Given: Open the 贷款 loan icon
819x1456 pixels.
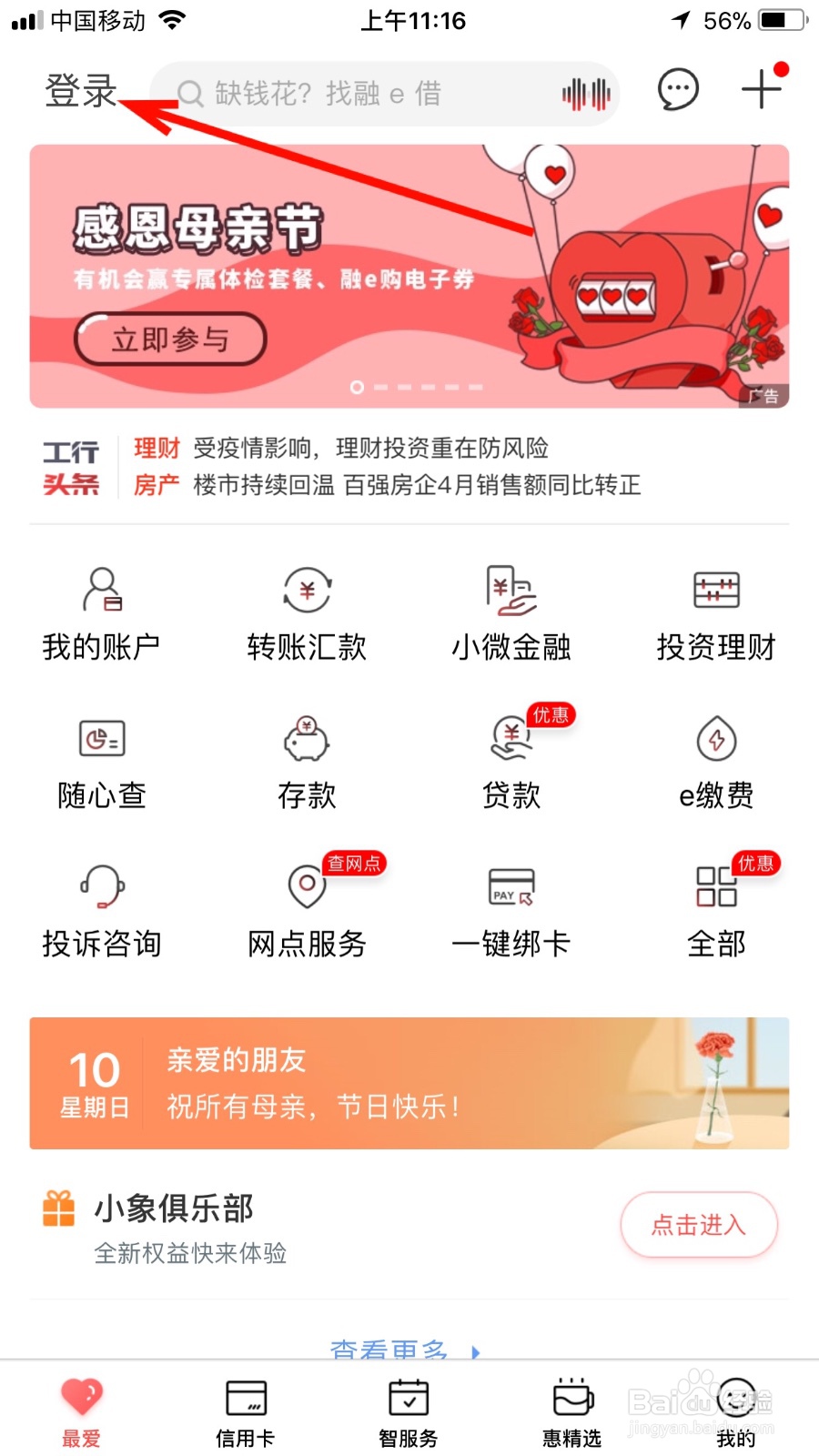Looking at the screenshot, I should [511, 744].
